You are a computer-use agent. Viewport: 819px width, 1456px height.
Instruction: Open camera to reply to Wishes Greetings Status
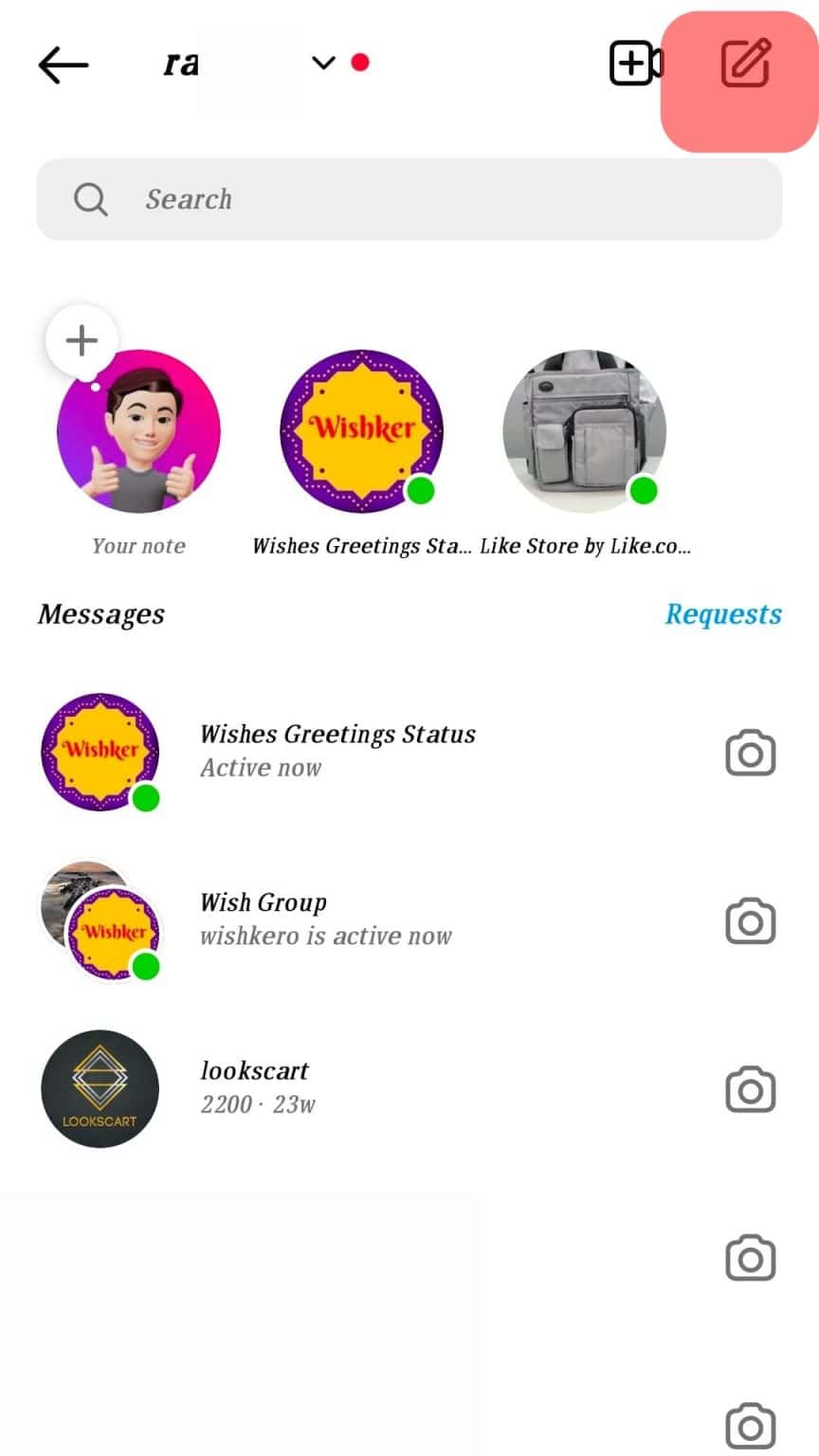749,753
